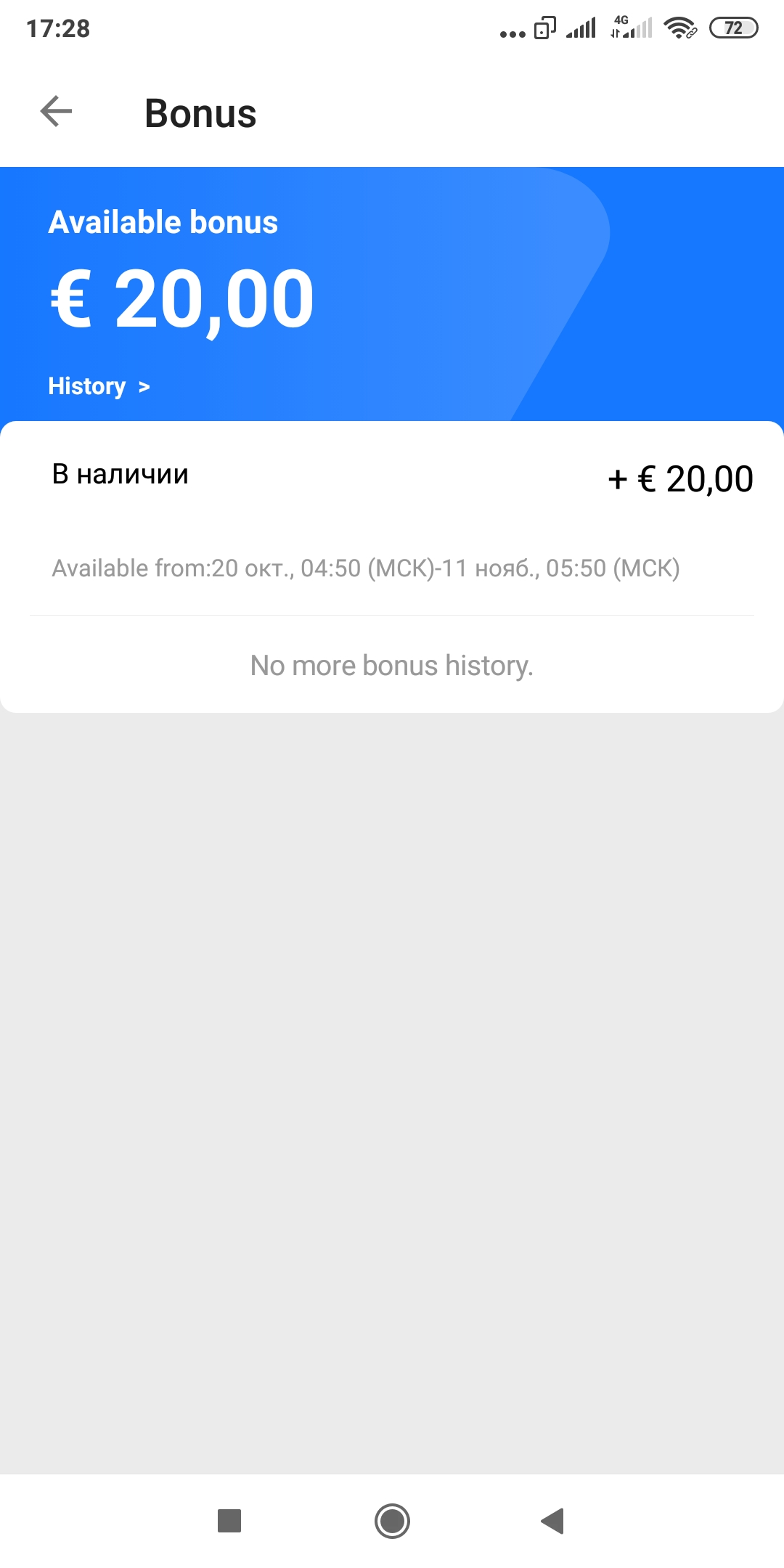This screenshot has height=1568, width=784.
Task: Open recent apps with the square button
Action: coord(229,1521)
